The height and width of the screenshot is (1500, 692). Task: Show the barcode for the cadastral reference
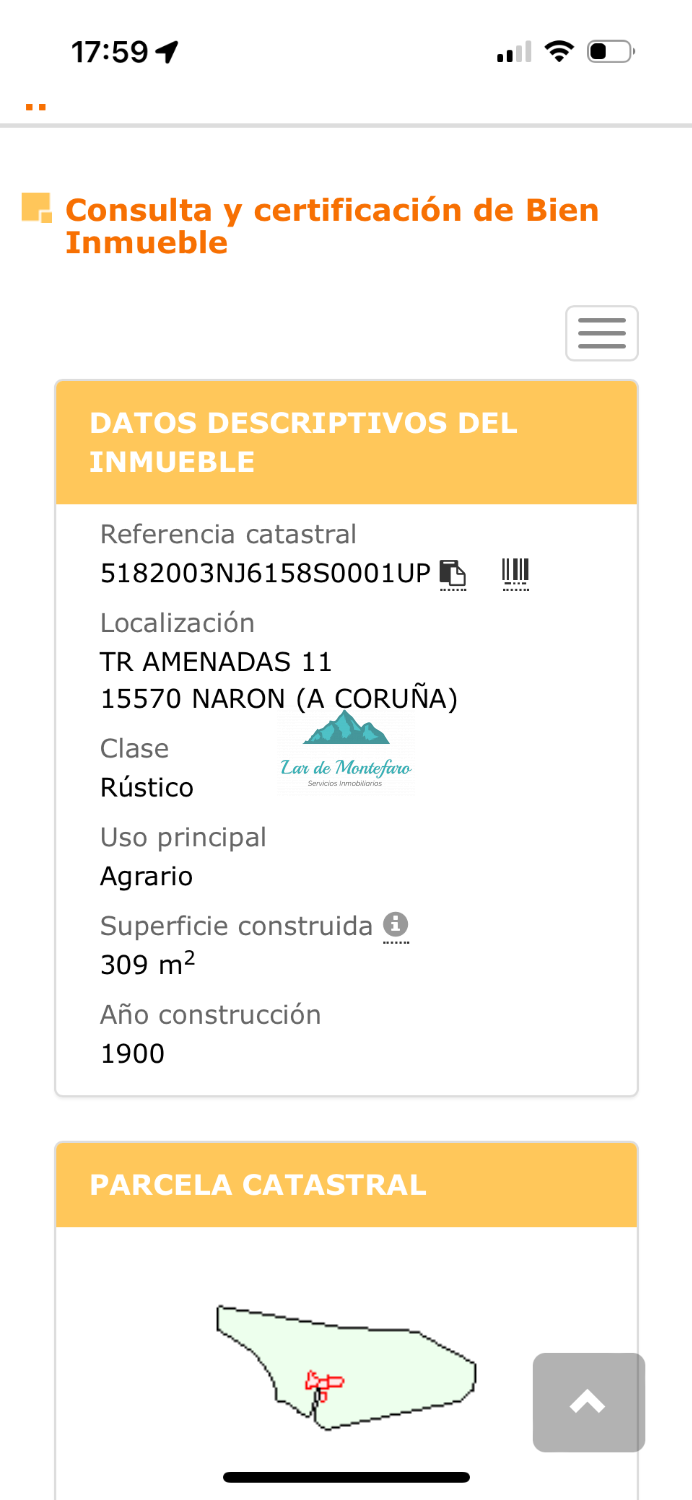coord(515,572)
